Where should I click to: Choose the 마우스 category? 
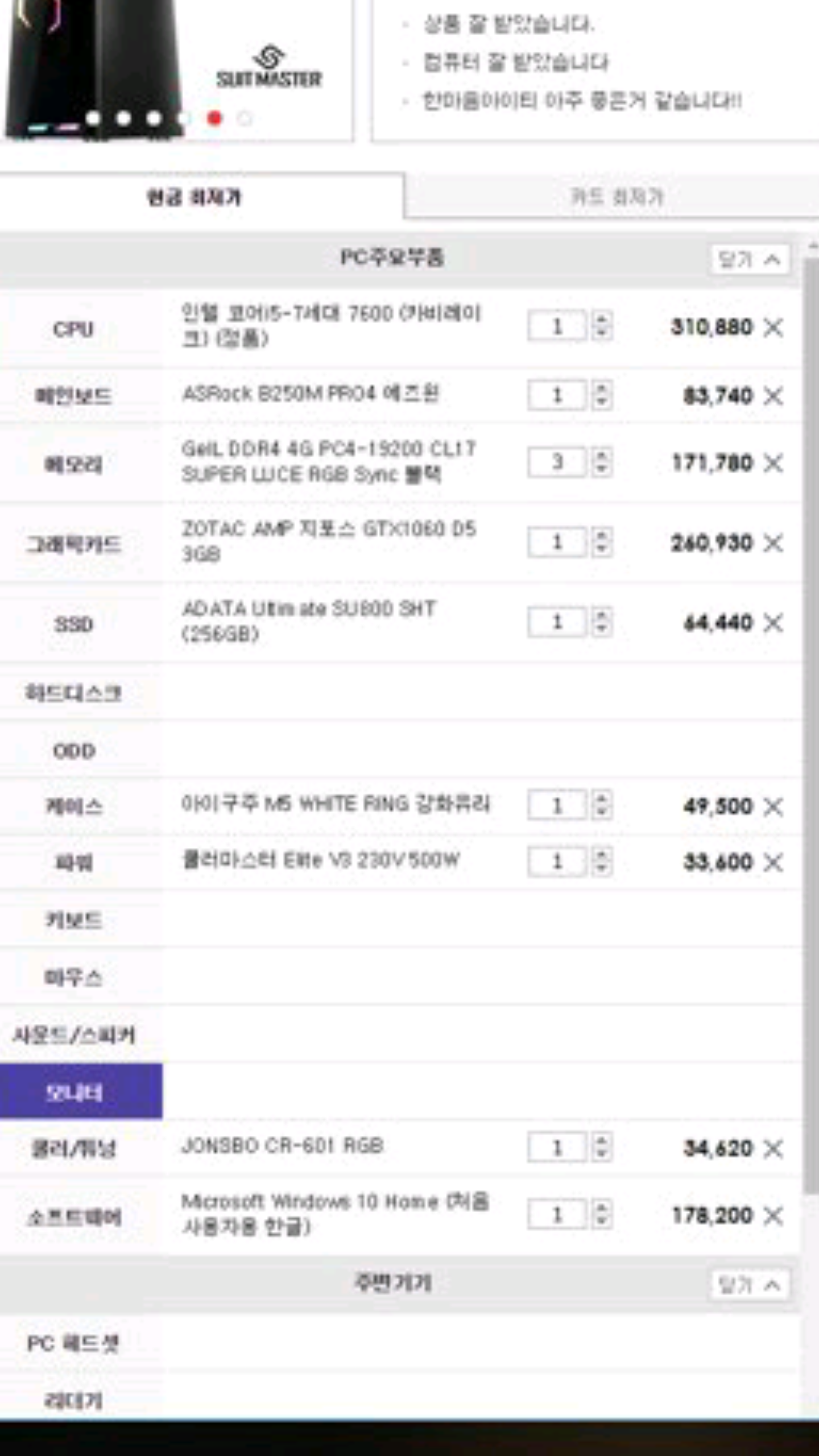point(74,978)
